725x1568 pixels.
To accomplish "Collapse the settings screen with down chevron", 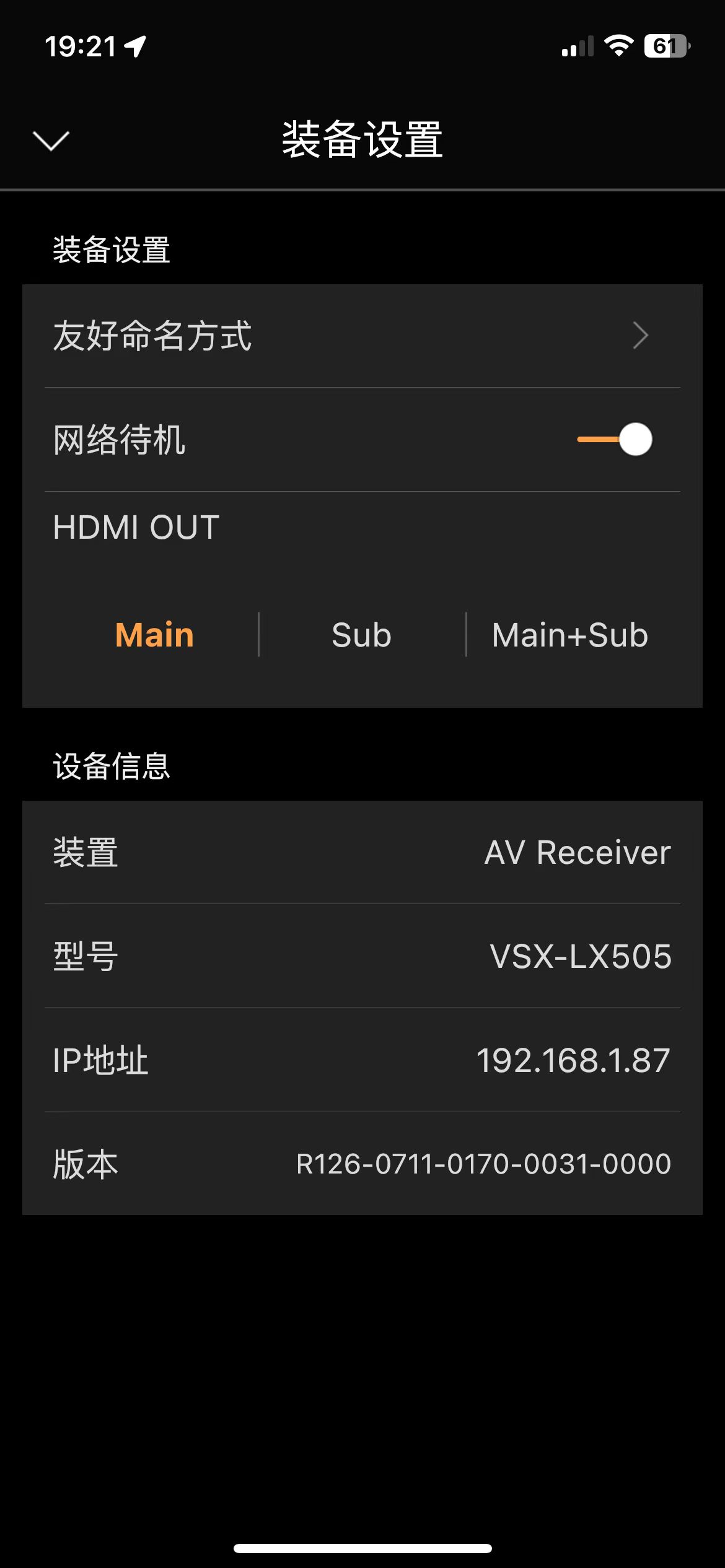I will point(51,141).
